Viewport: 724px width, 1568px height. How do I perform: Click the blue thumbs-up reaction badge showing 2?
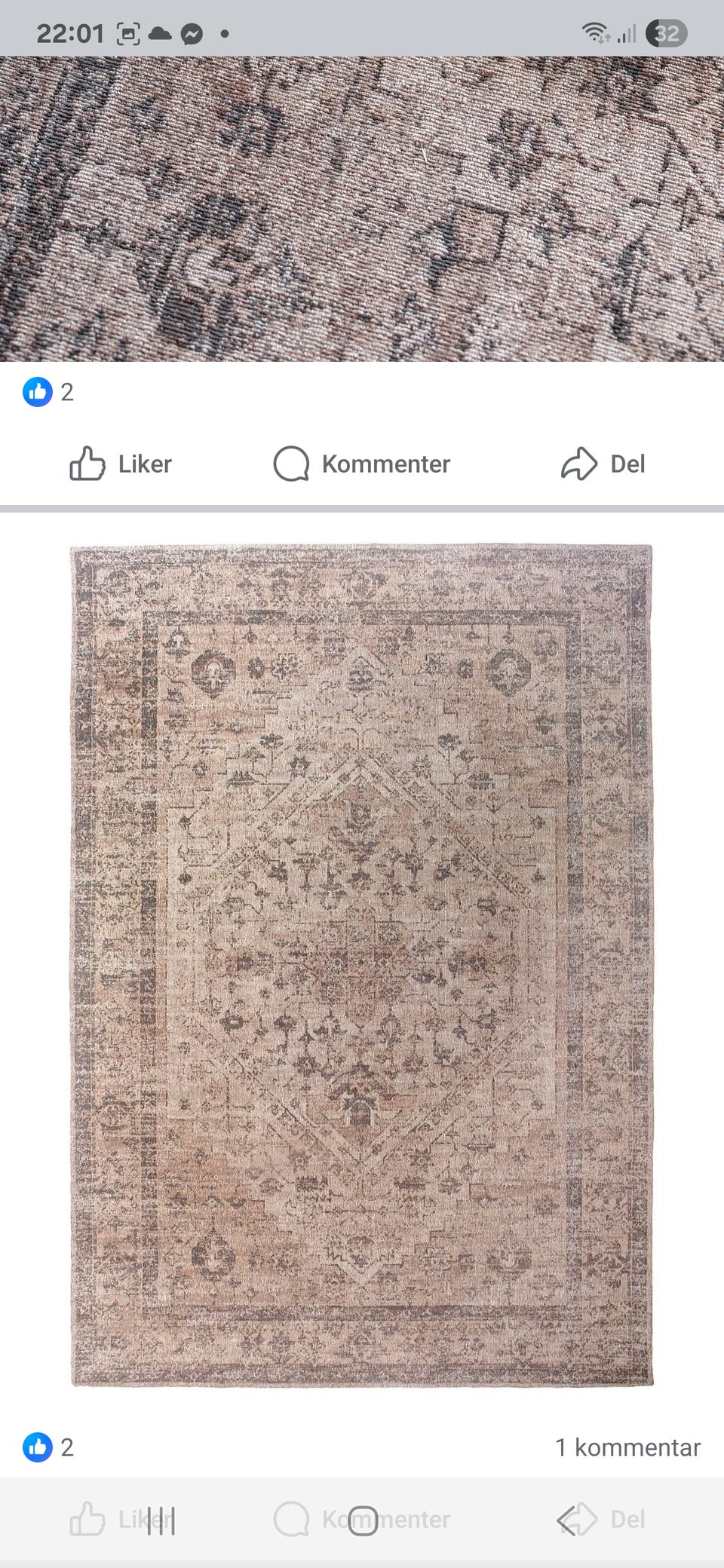pyautogui.click(x=36, y=392)
